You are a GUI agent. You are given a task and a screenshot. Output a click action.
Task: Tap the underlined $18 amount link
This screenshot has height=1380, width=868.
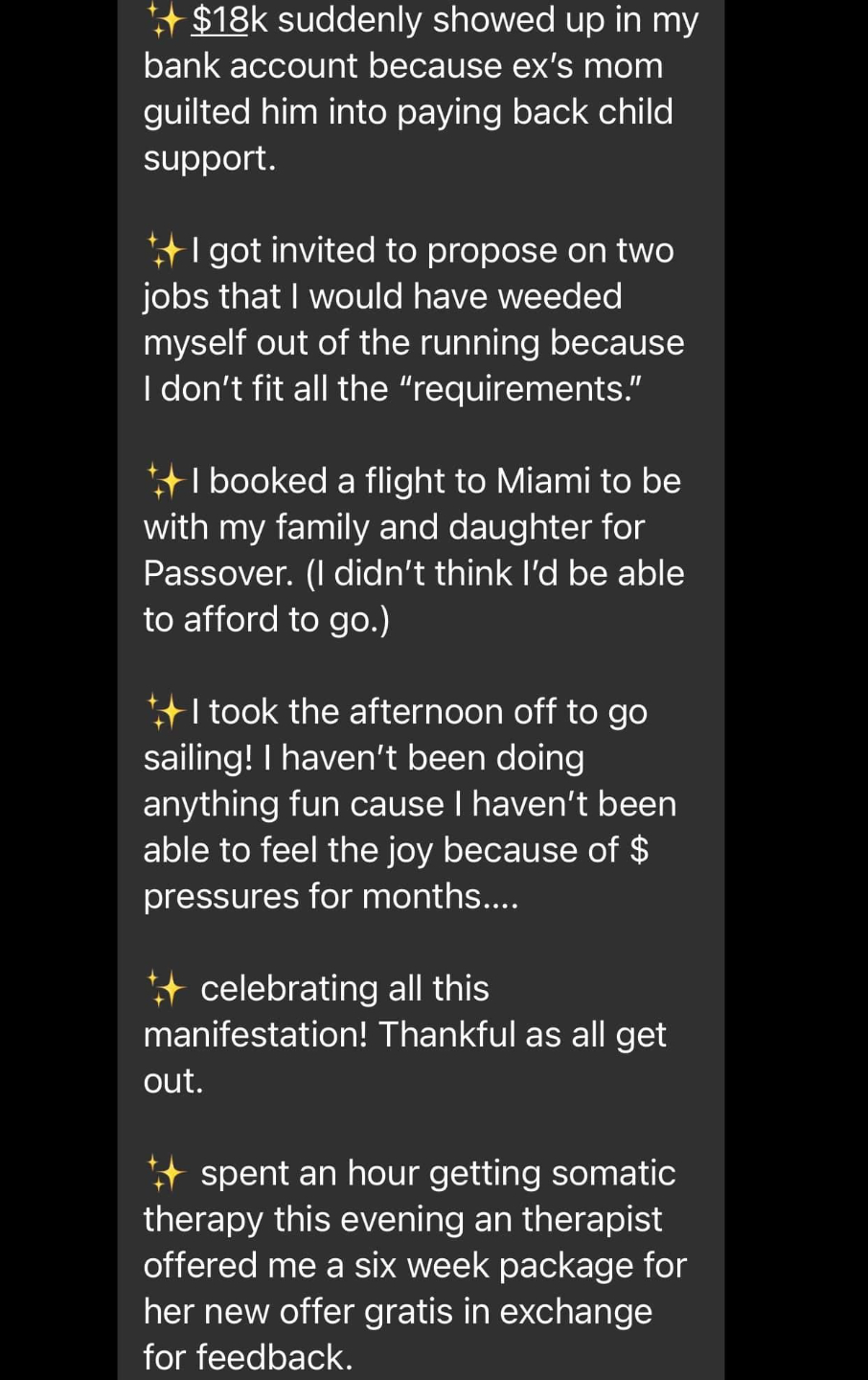pos(219,20)
